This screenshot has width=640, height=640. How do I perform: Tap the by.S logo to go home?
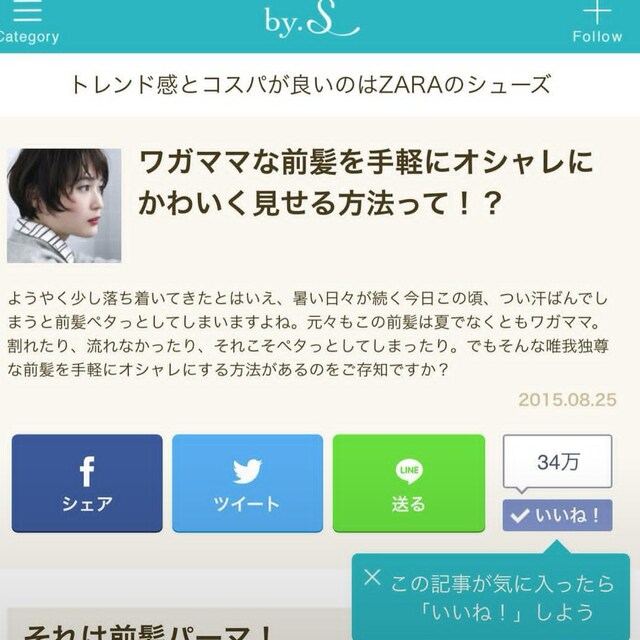click(310, 20)
